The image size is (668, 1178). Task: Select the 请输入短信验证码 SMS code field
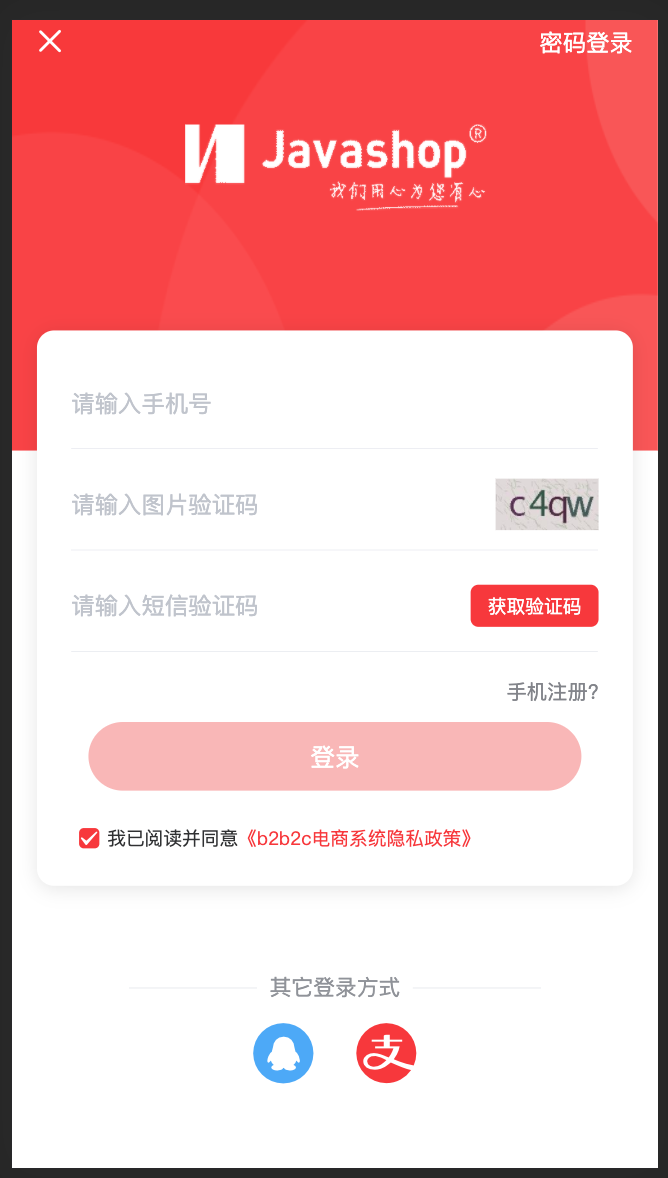pos(260,606)
